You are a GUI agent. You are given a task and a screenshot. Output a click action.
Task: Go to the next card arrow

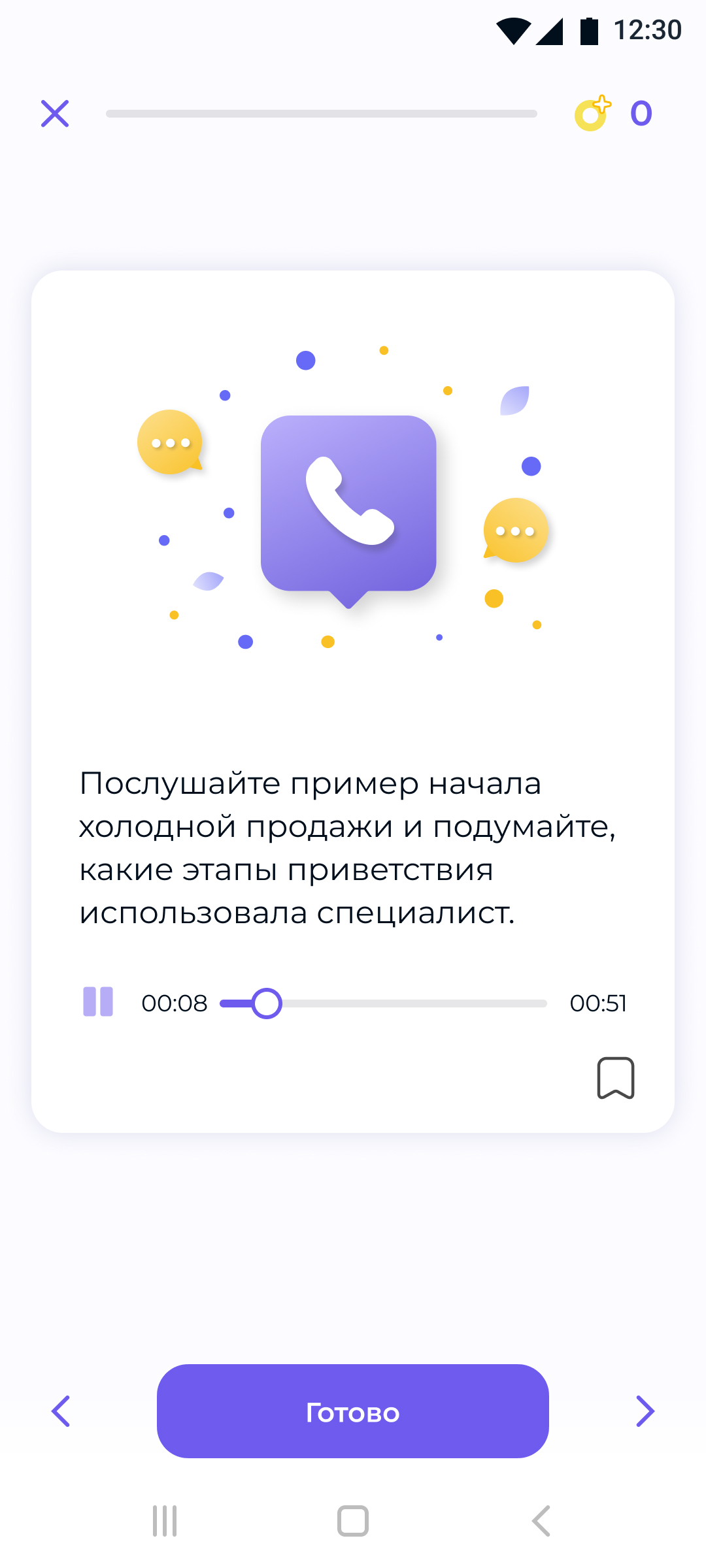(x=645, y=1411)
